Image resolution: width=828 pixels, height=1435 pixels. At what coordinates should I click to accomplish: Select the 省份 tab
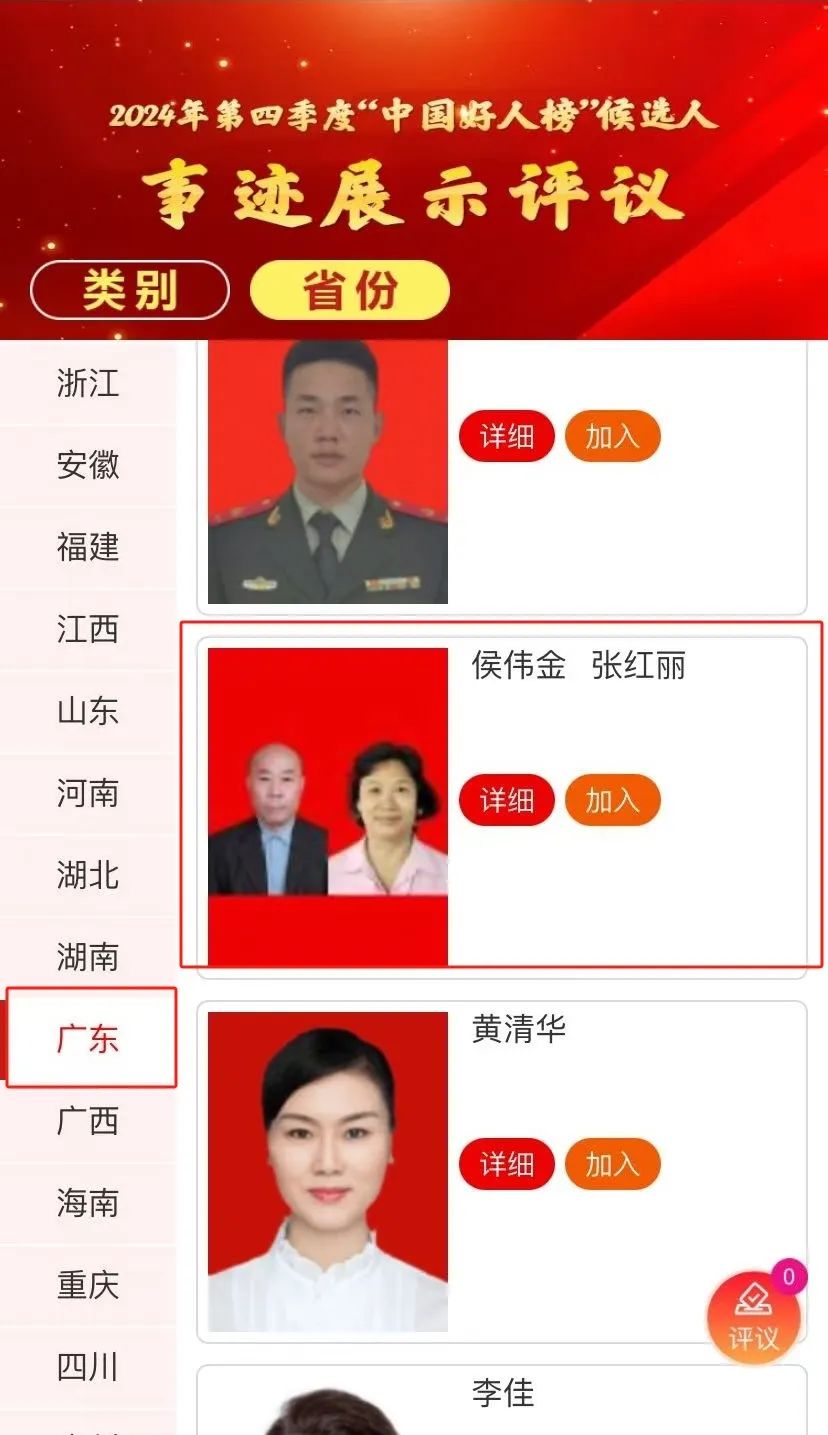pos(349,291)
